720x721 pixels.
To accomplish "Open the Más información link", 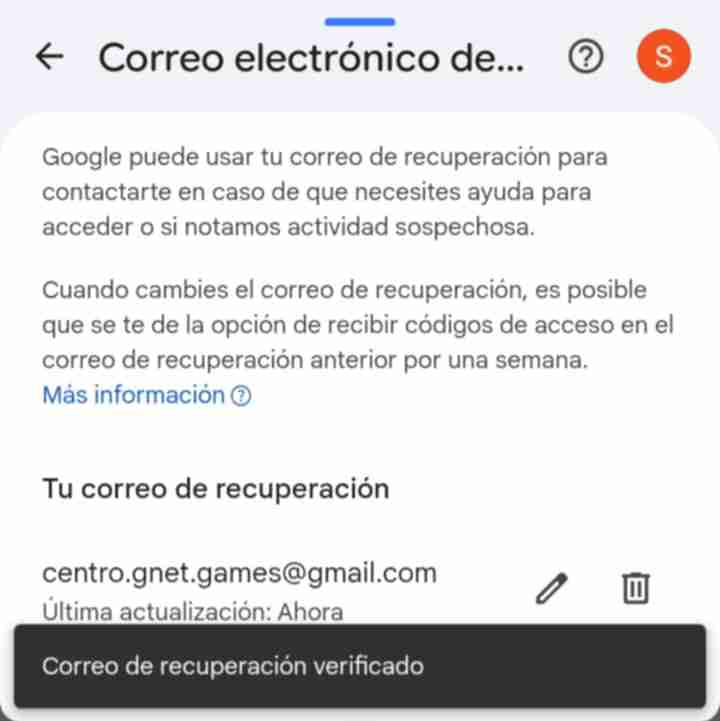I will click(134, 395).
